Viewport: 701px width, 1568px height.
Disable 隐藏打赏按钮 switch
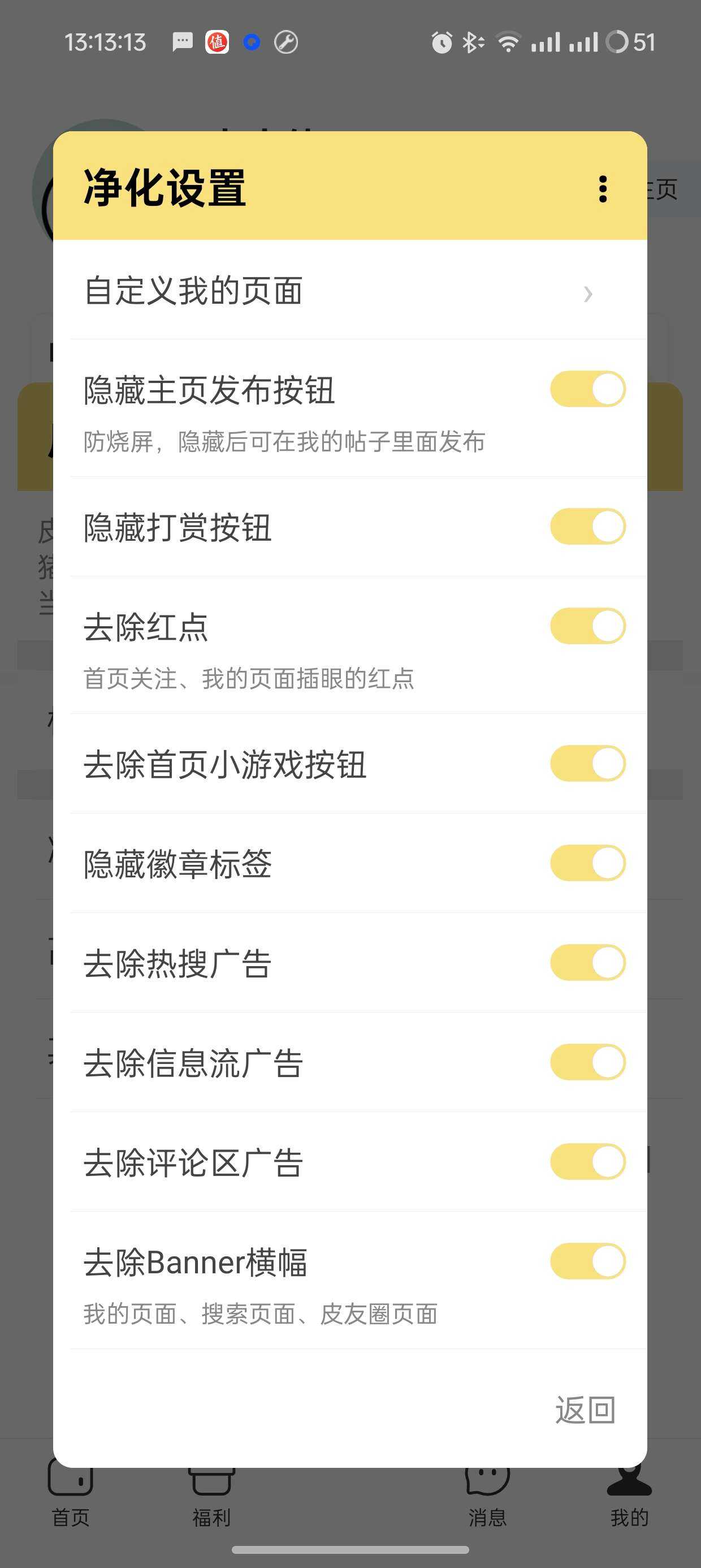pos(588,527)
